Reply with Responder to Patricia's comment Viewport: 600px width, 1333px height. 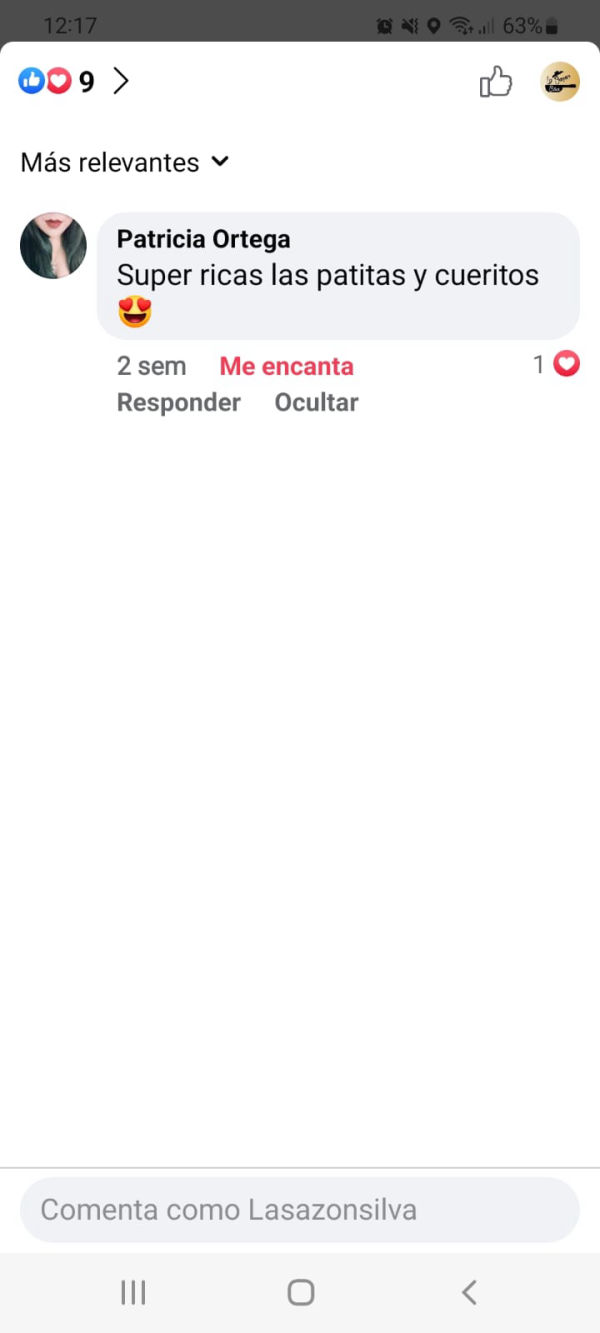179,402
